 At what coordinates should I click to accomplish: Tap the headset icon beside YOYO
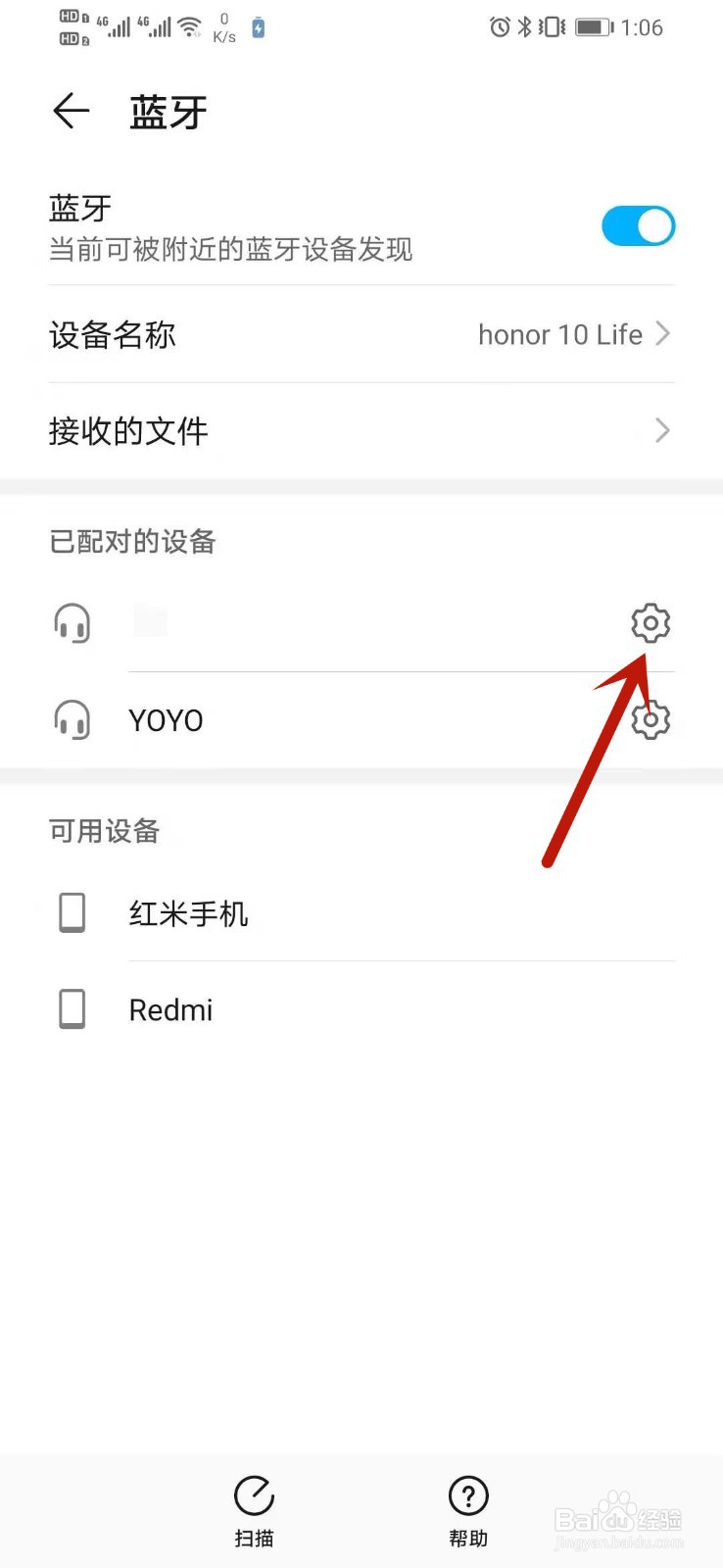(x=72, y=719)
